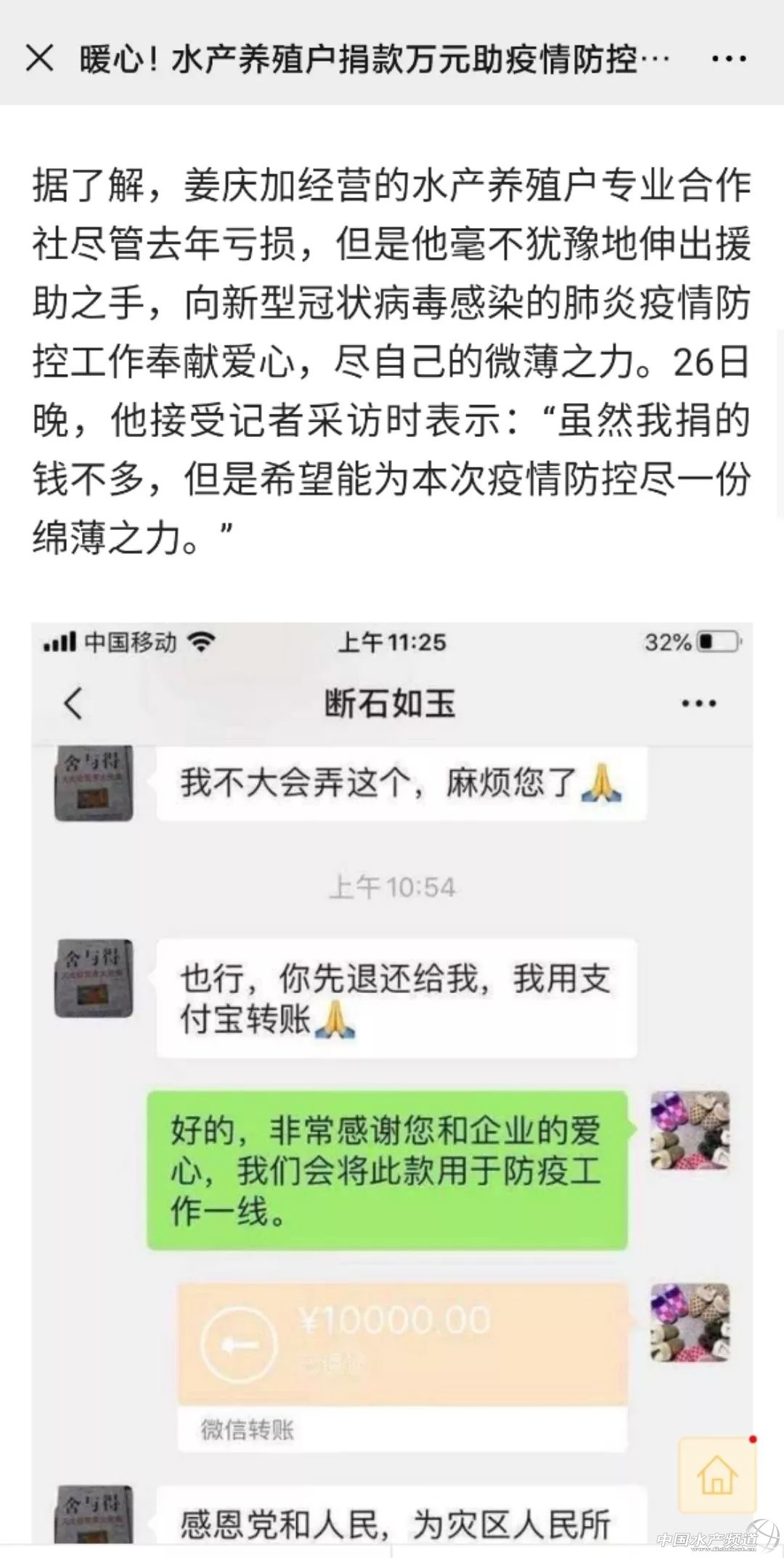784x1558 pixels.
Task: Tap the floating home button
Action: pyautogui.click(x=717, y=1475)
